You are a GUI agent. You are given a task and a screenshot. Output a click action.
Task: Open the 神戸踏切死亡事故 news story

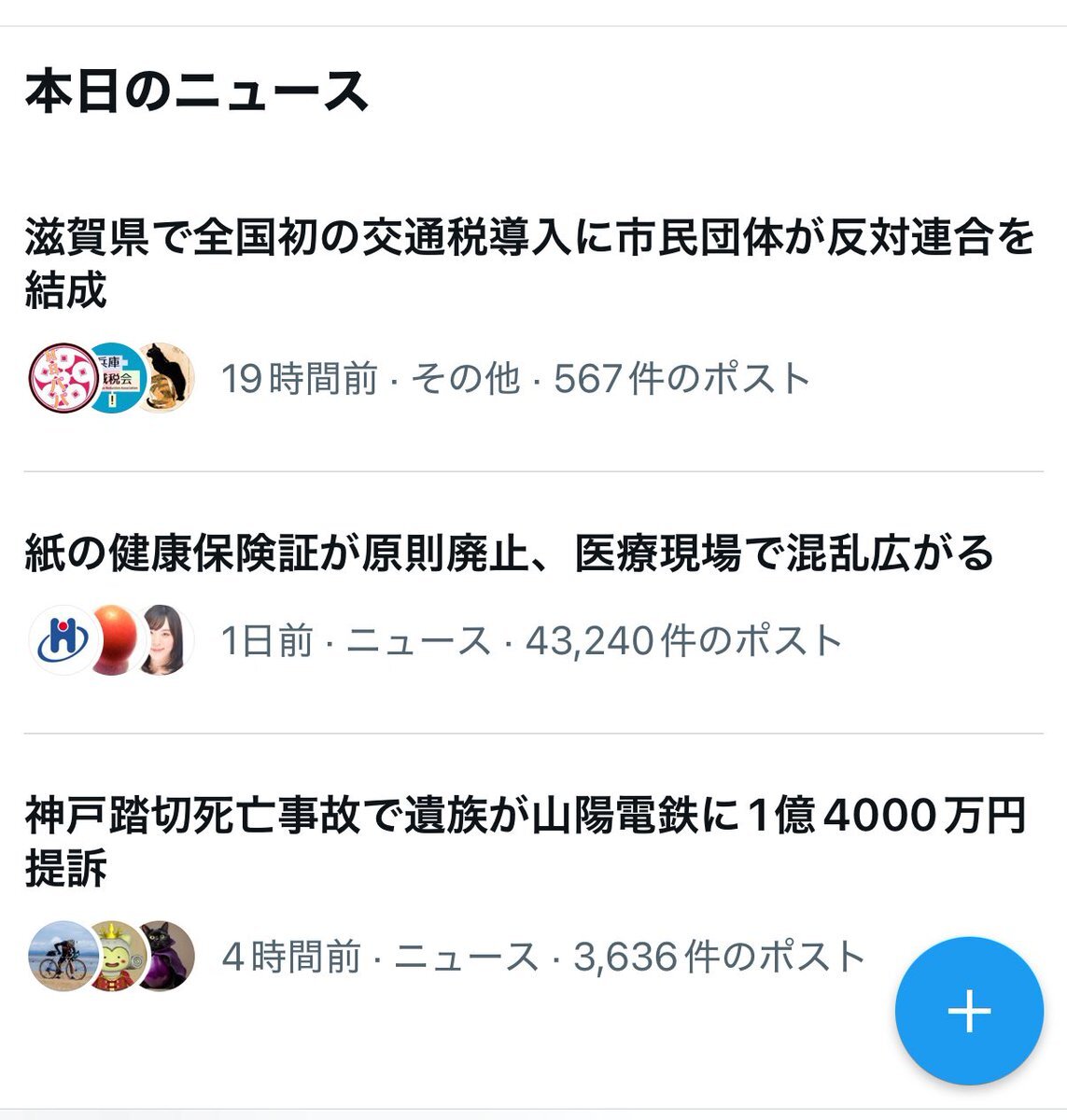[523, 840]
